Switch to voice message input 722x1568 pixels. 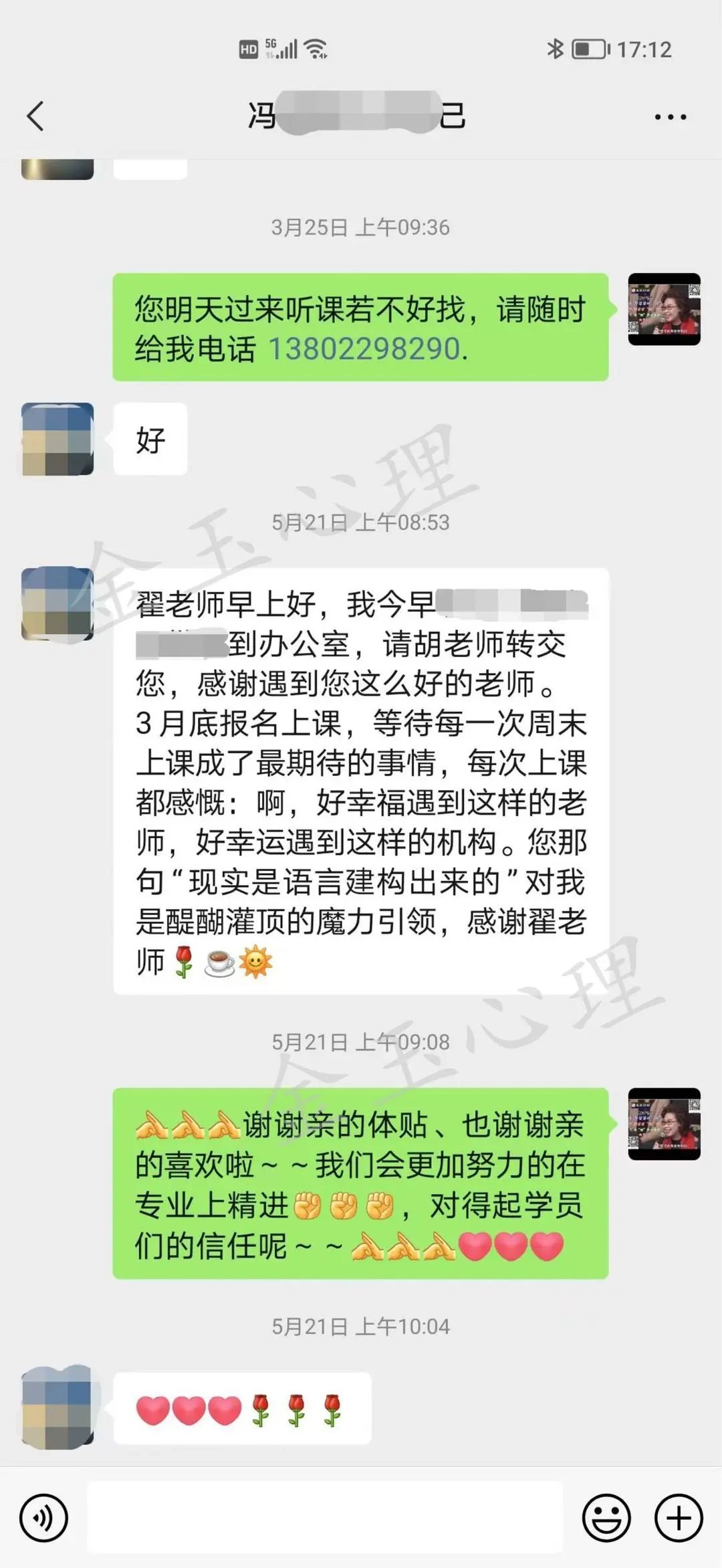(x=43, y=1518)
